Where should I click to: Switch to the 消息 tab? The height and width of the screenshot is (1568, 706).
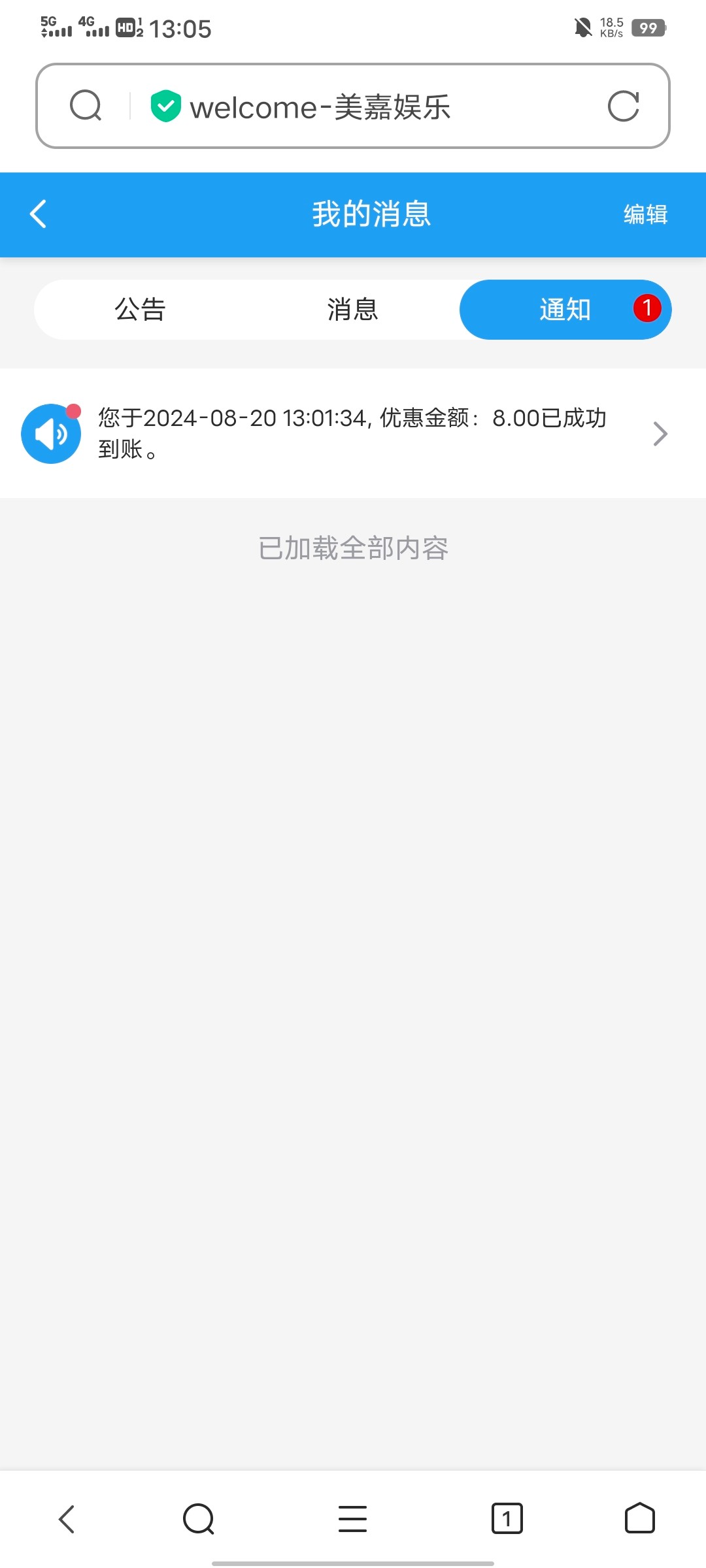[353, 310]
